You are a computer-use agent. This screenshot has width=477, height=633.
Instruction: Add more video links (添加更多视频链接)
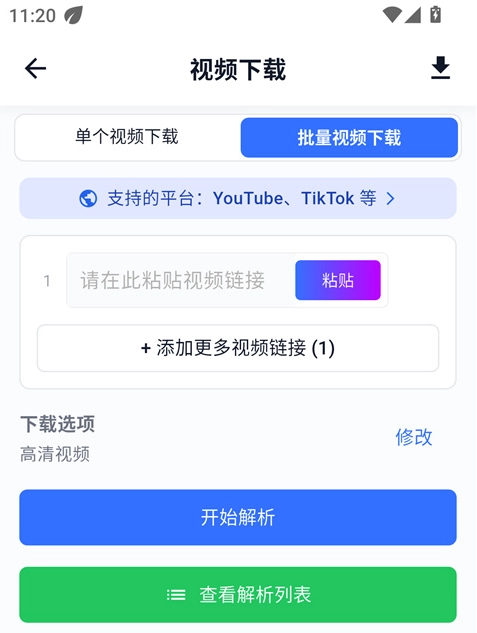[238, 348]
